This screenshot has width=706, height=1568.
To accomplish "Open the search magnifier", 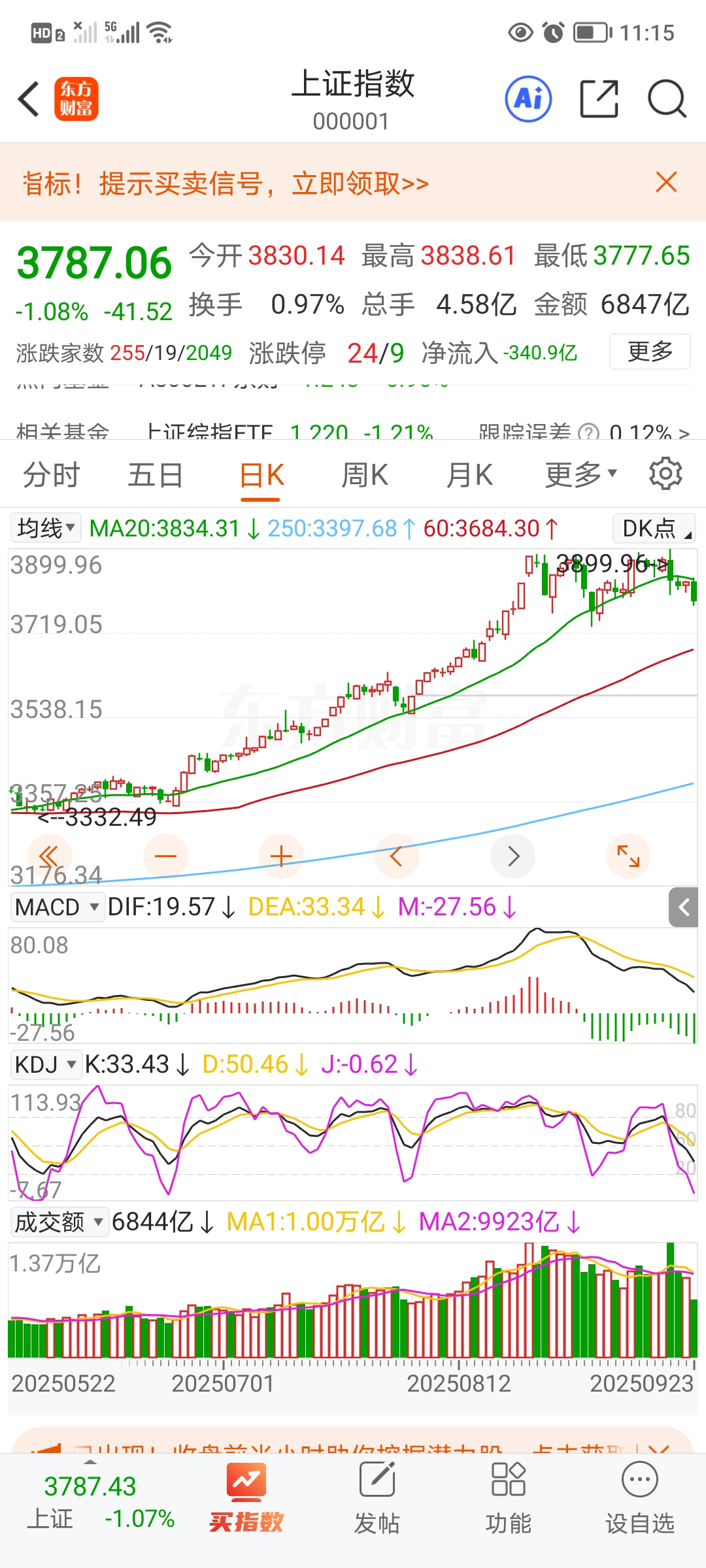I will 666,99.
